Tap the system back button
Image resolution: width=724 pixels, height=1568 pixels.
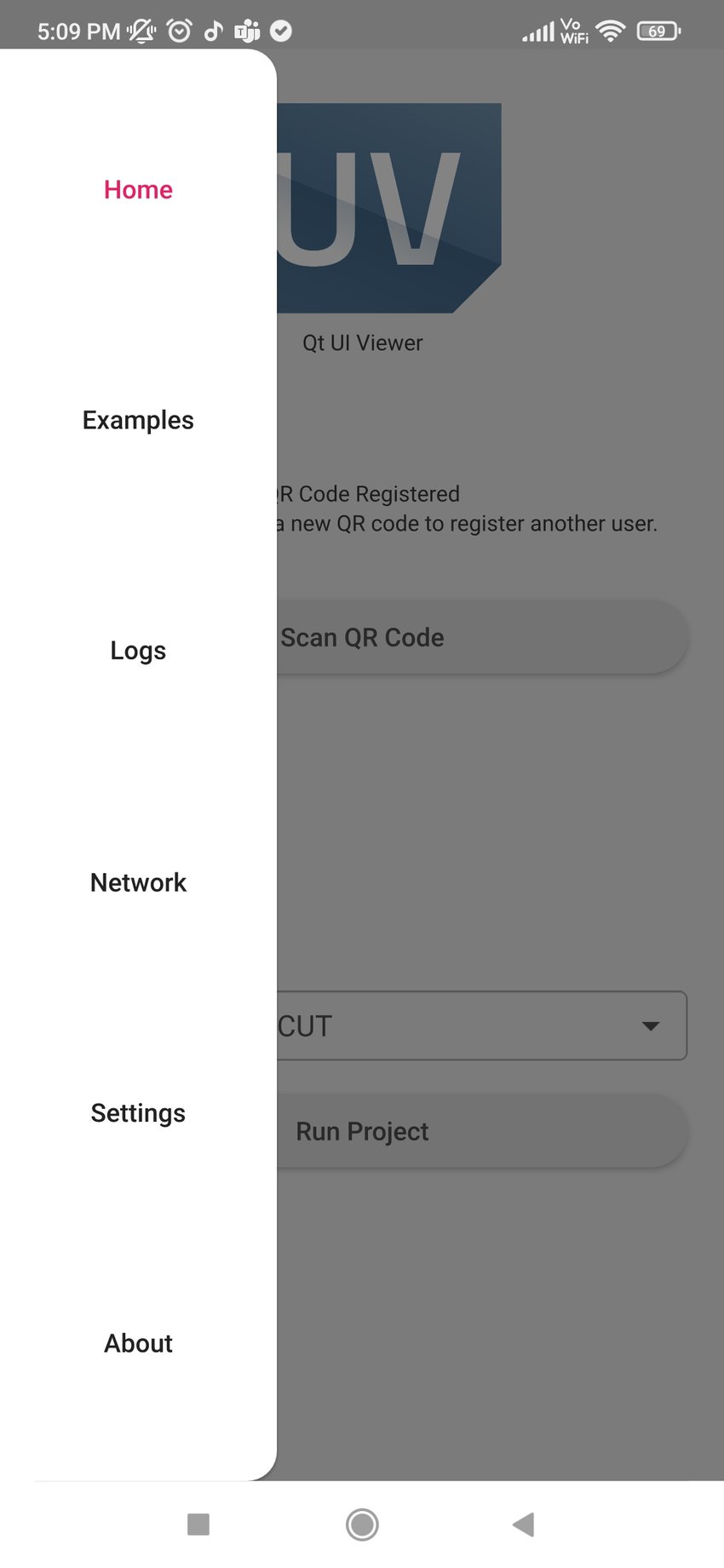tap(524, 1524)
